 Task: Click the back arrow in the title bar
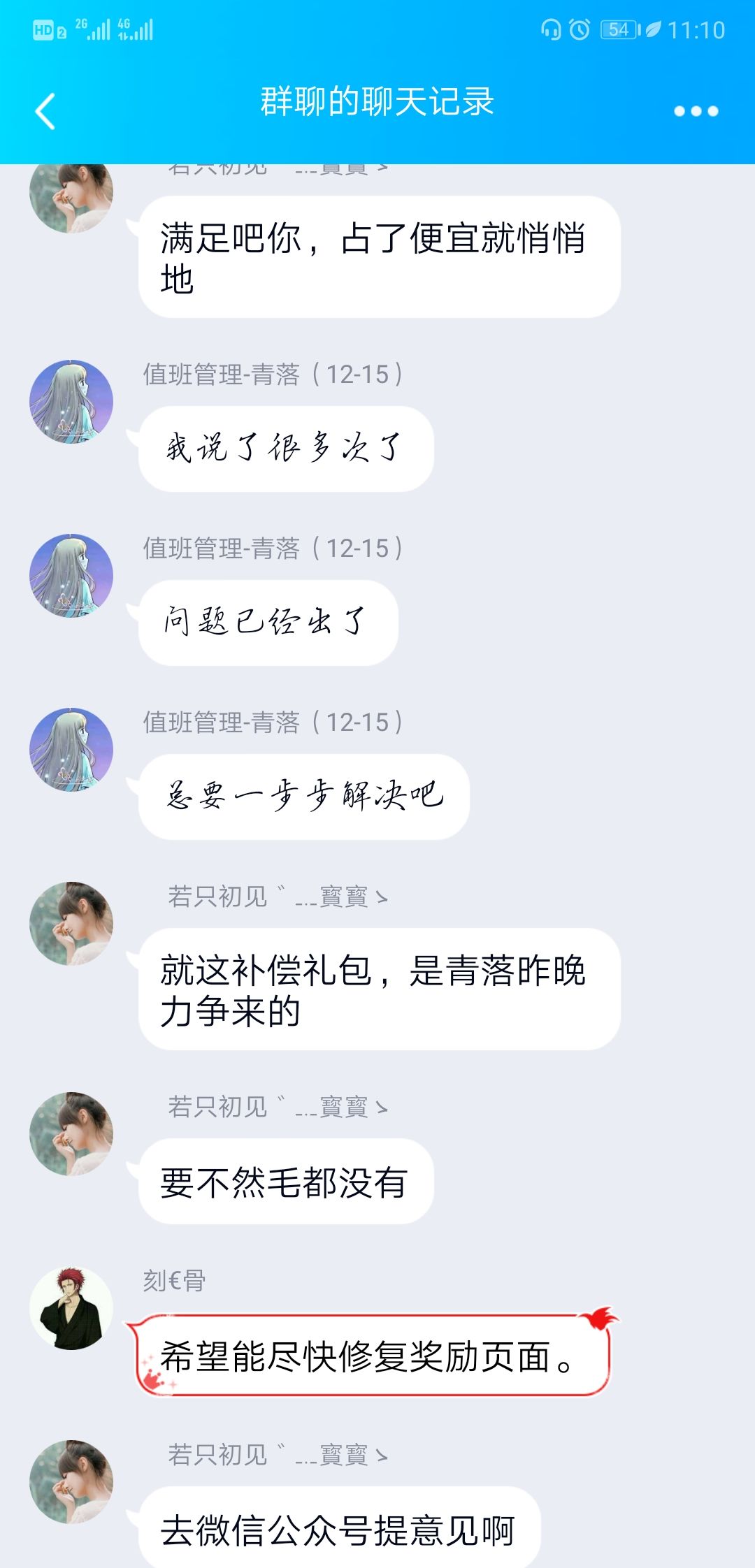pos(46,110)
